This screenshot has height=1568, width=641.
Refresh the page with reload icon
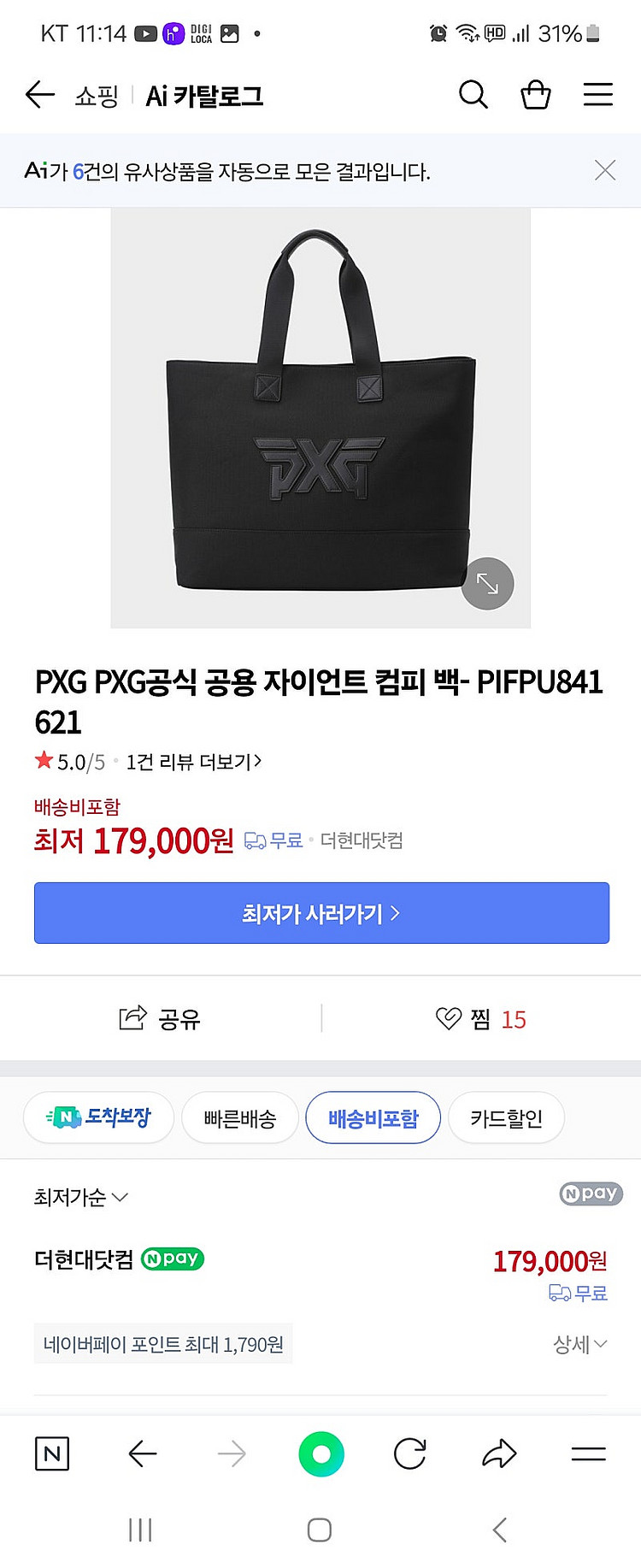pyautogui.click(x=409, y=1452)
